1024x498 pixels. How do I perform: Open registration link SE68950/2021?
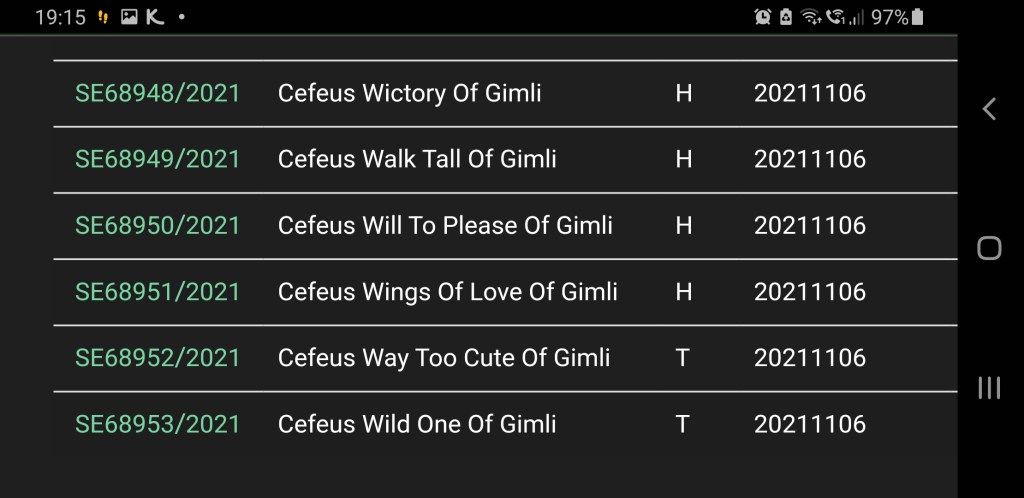(158, 225)
